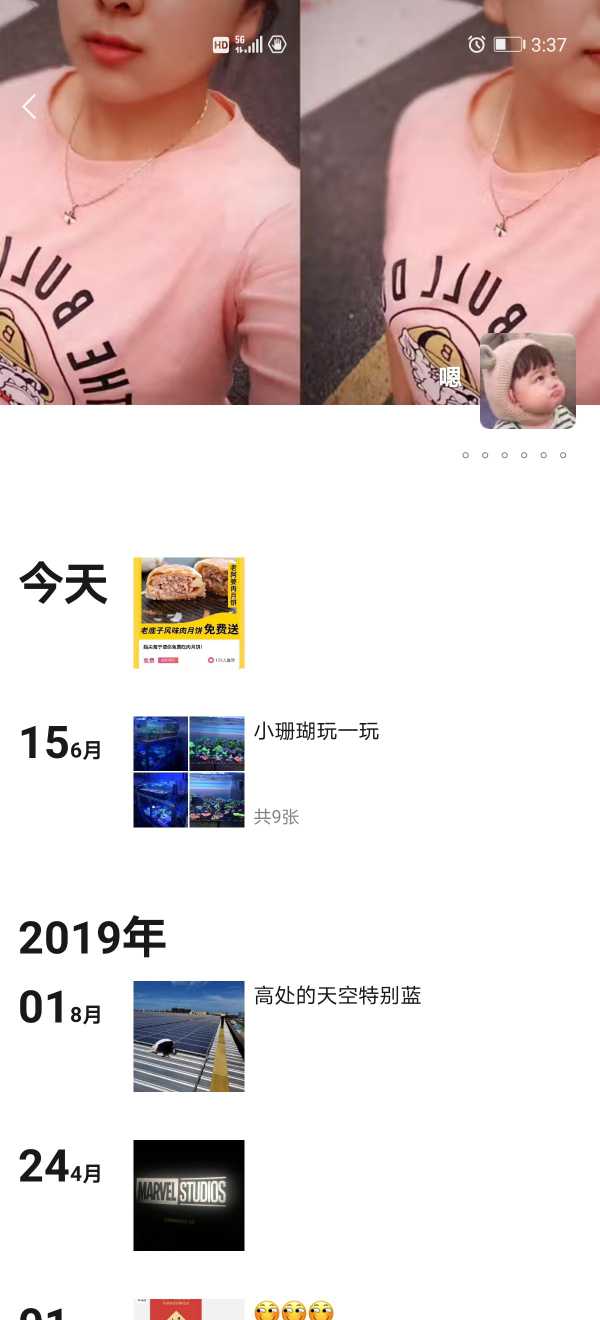Open the baby profile avatar
The height and width of the screenshot is (1320, 600).
coord(528,381)
